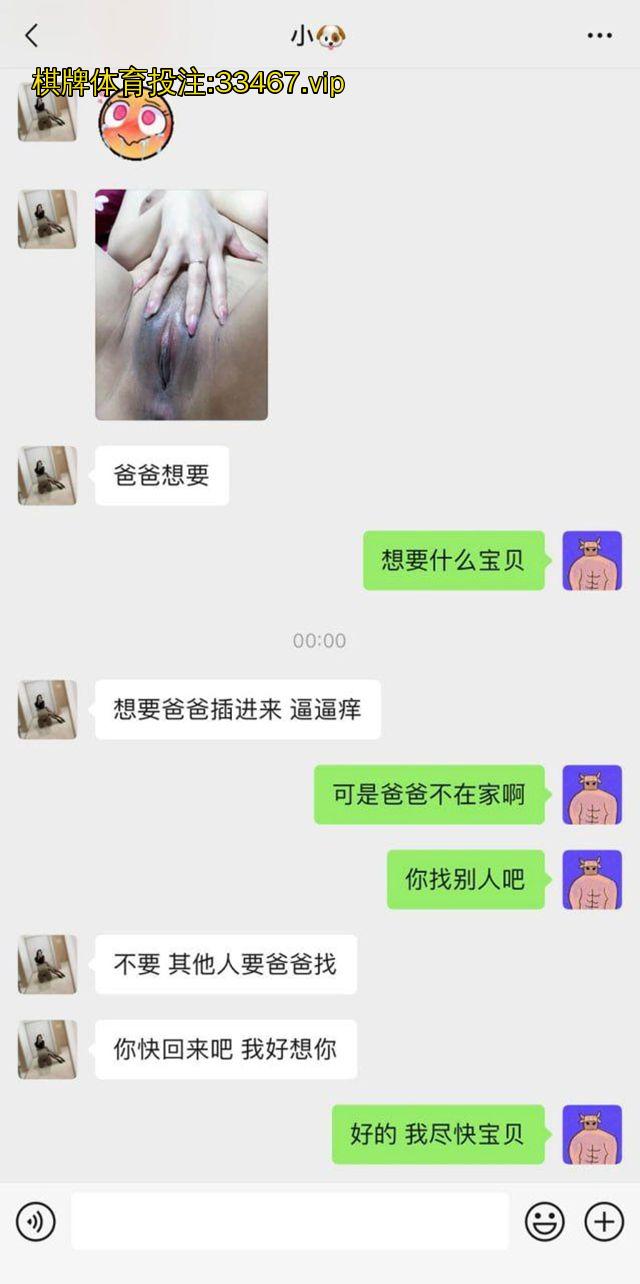The height and width of the screenshot is (1284, 640).
Task: Open the emoji sticker panel
Action: [545, 1221]
